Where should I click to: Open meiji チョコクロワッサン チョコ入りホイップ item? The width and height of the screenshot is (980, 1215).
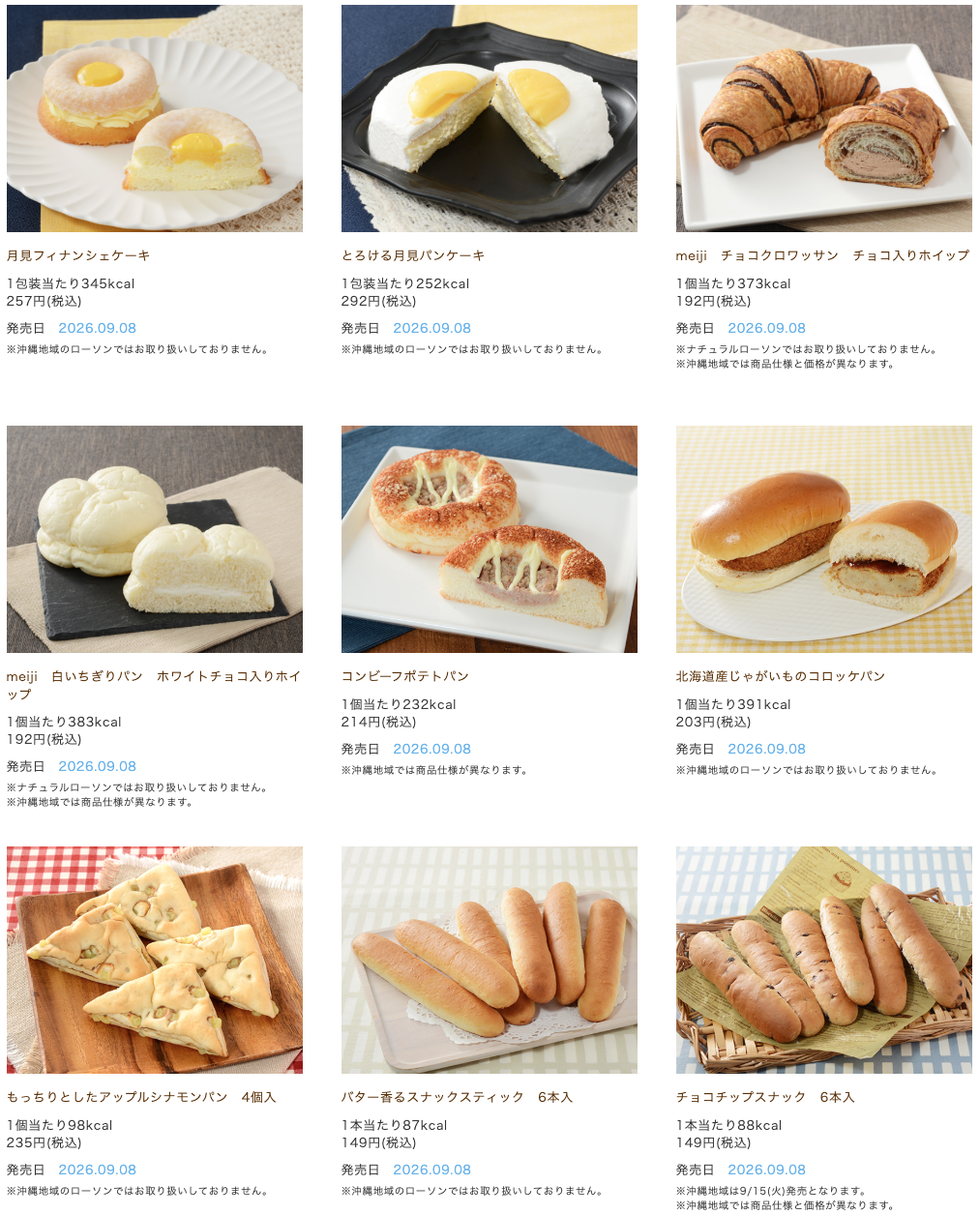click(822, 255)
